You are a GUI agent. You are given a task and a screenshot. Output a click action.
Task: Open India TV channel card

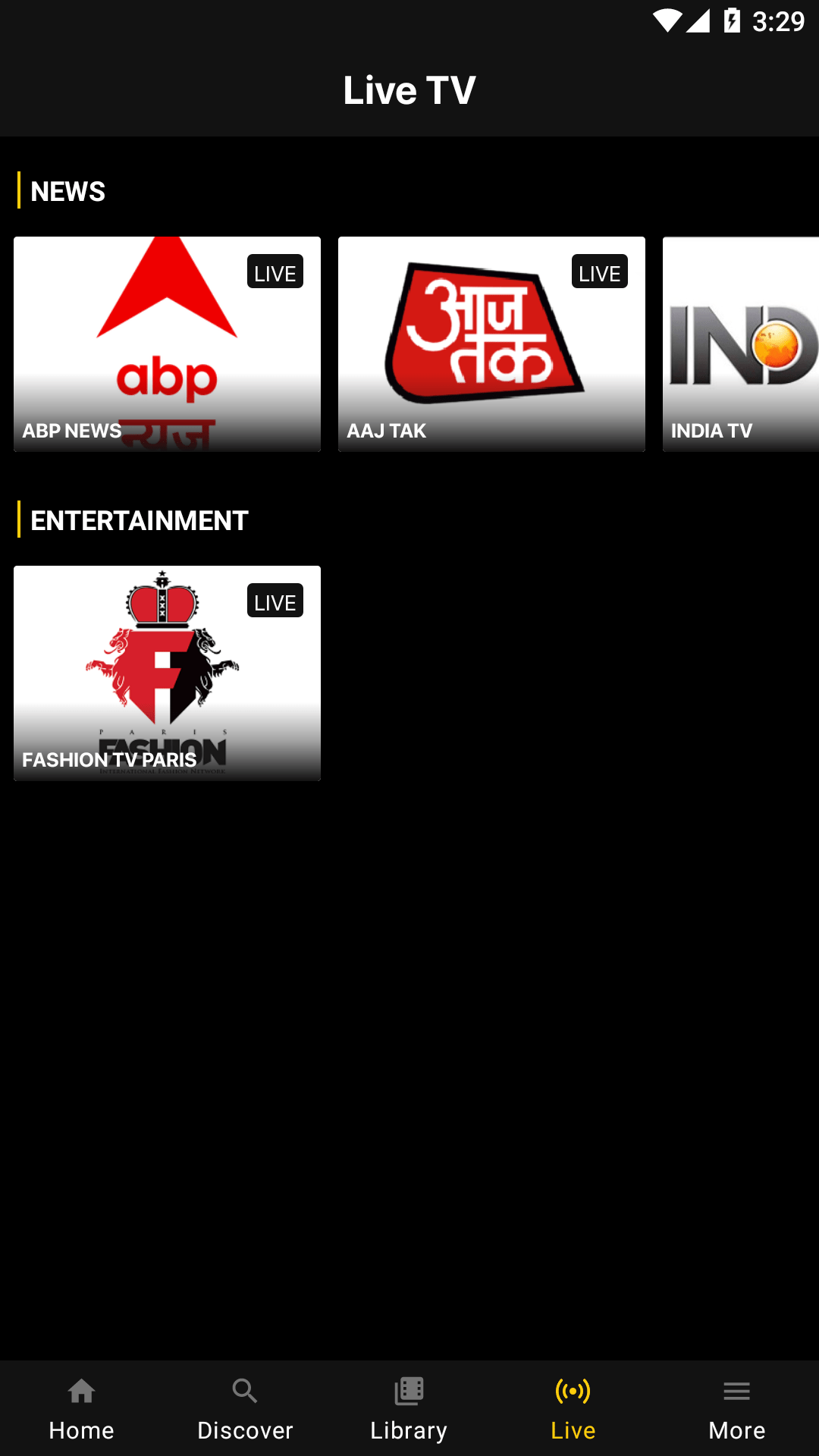[741, 344]
